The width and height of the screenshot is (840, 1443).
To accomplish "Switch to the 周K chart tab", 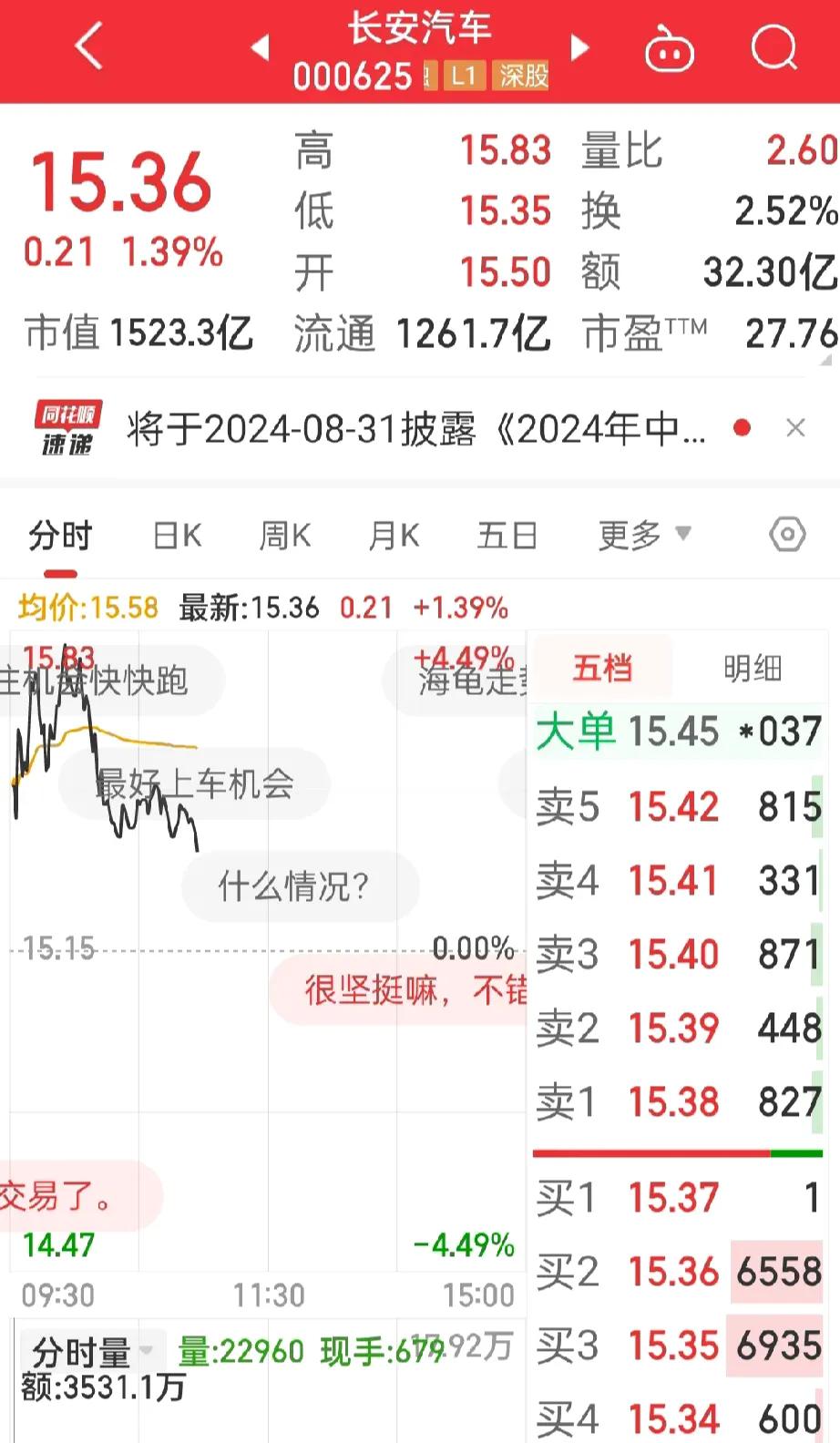I will click(284, 536).
